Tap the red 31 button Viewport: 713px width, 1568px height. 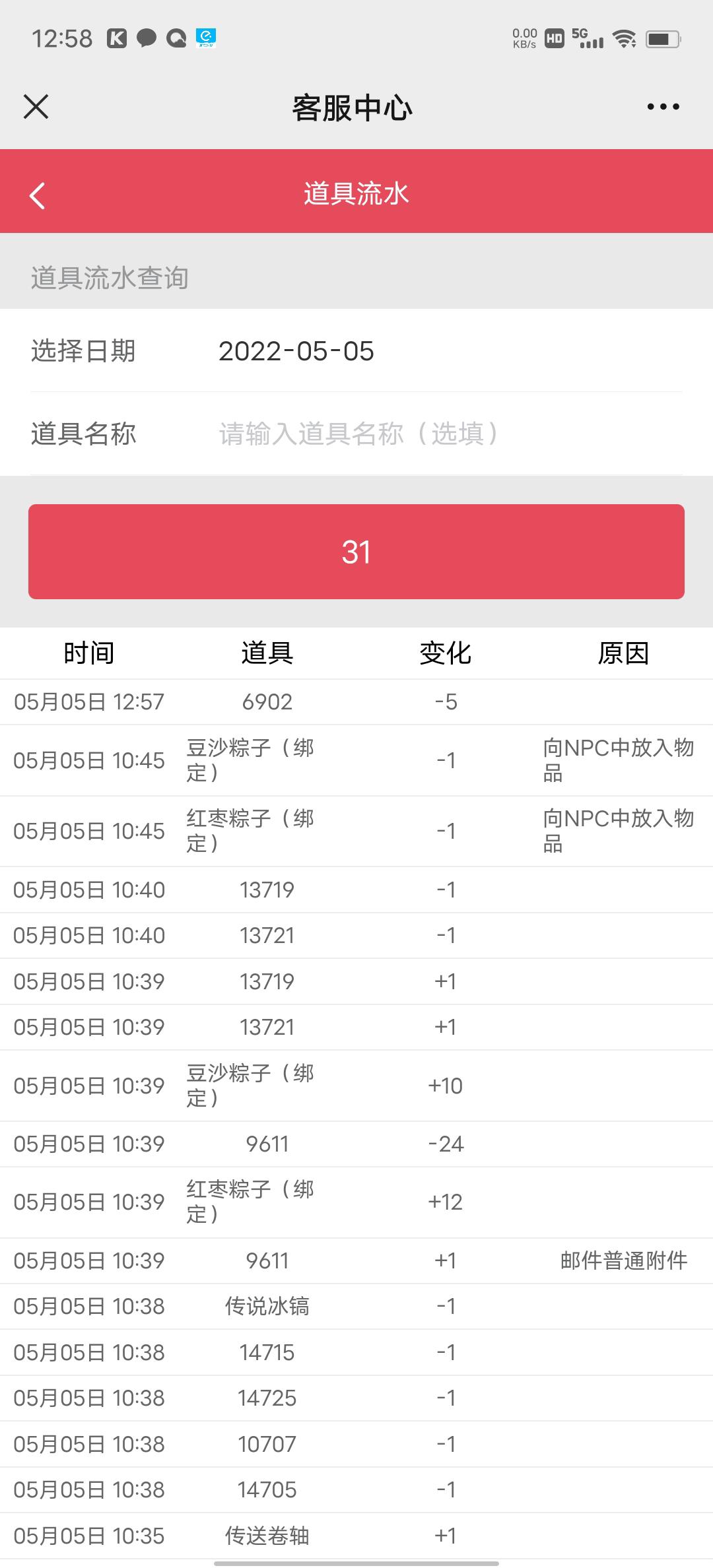356,552
